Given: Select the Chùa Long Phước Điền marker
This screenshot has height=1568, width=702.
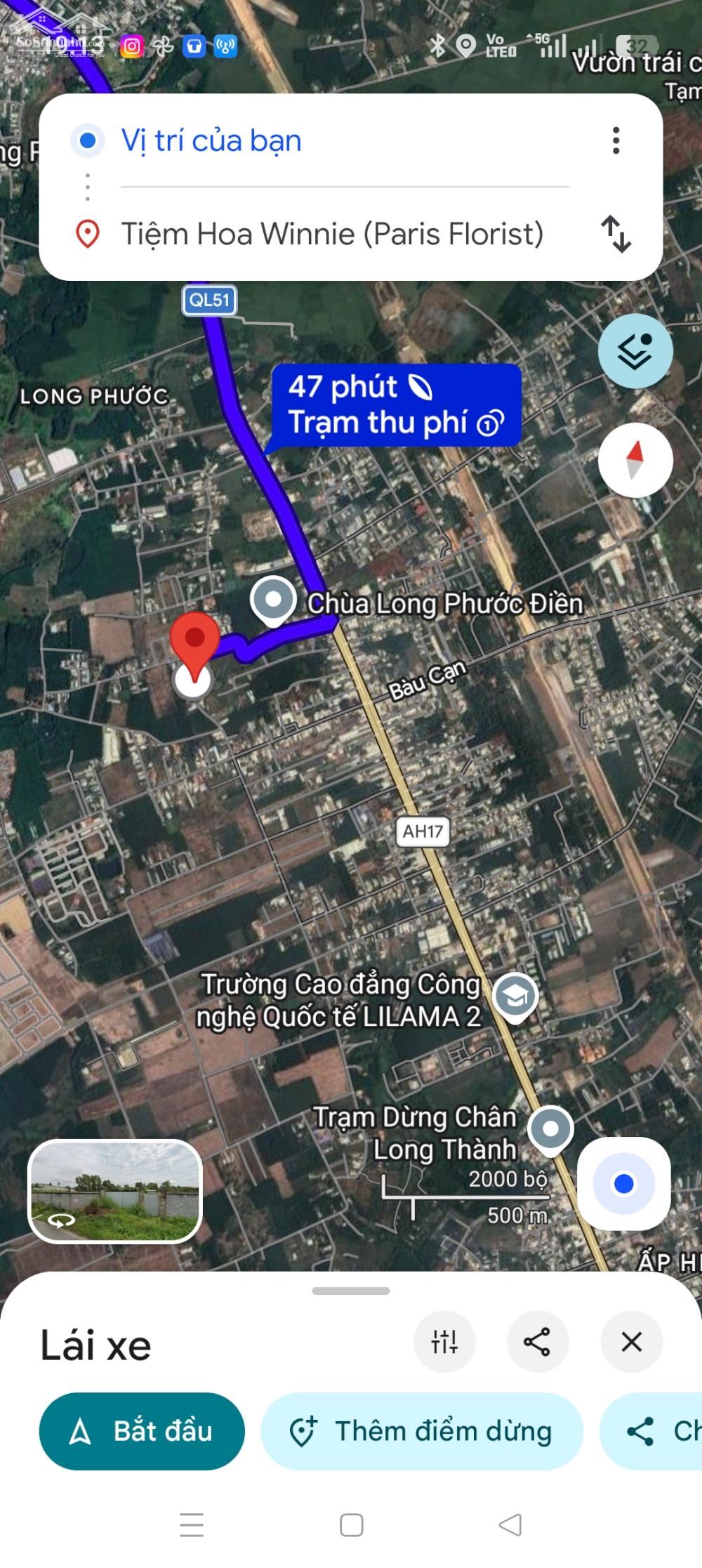Looking at the screenshot, I should (x=274, y=600).
